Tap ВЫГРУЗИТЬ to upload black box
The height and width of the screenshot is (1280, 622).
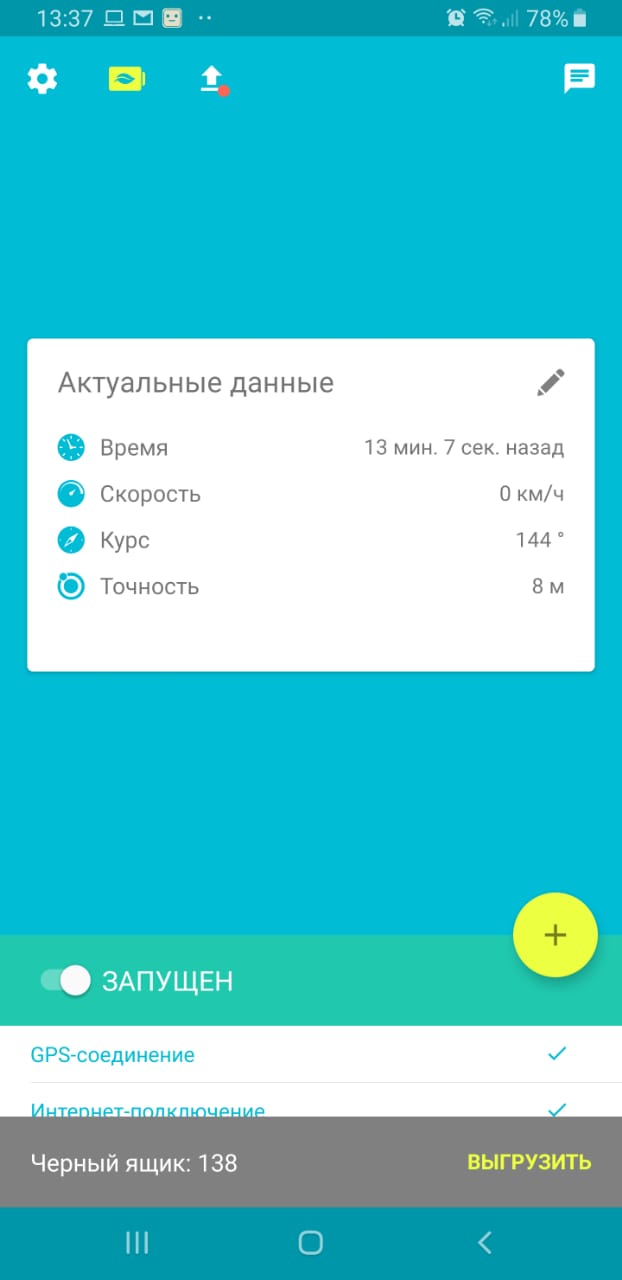tap(529, 1162)
